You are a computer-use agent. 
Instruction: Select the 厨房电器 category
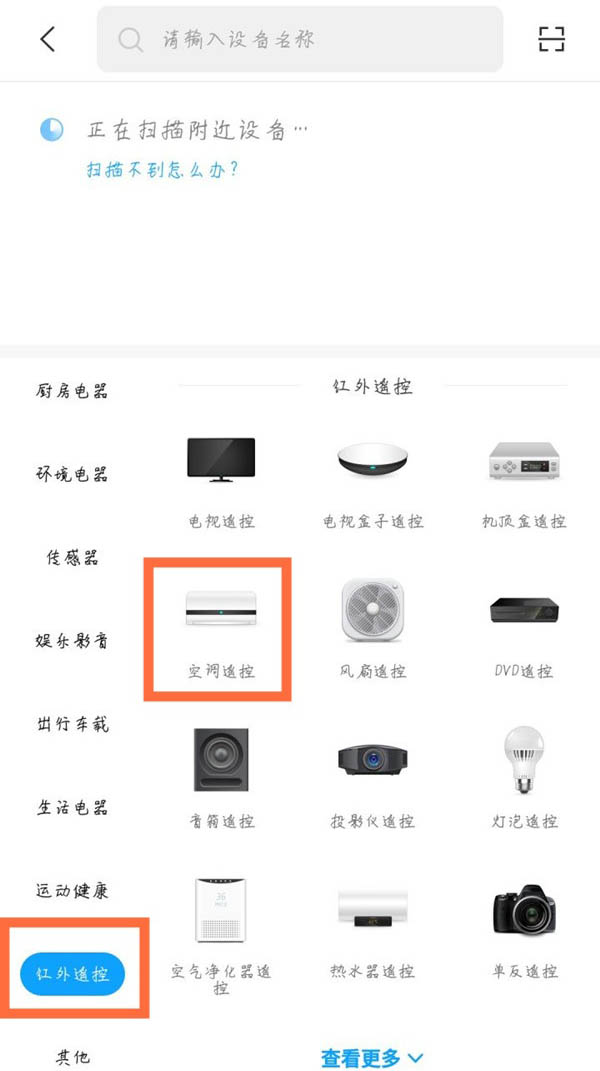[x=72, y=391]
